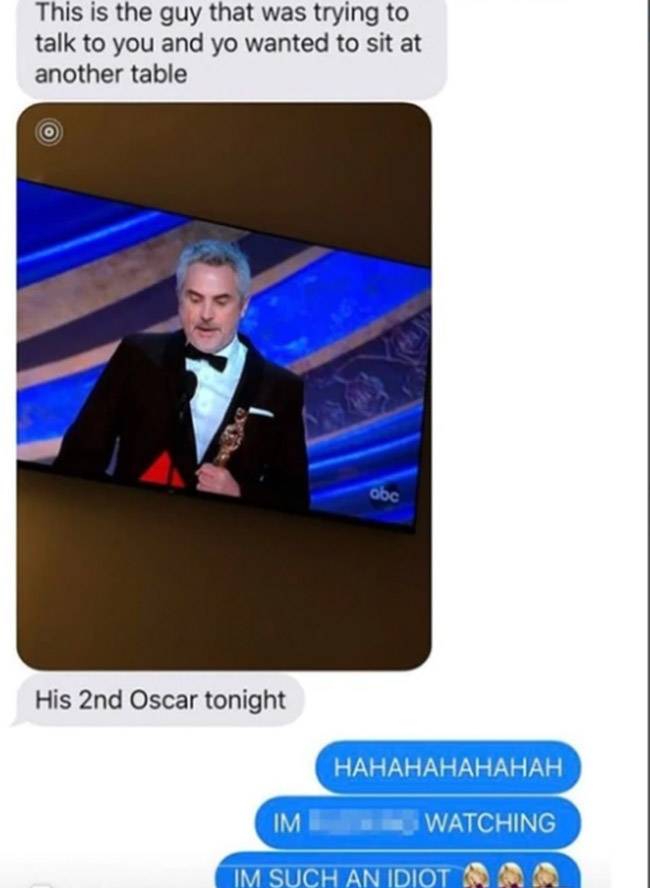Viewport: 650px width, 888px height.
Task: Open the photo attachment of the Oscar broadcast
Action: pyautogui.click(x=224, y=385)
